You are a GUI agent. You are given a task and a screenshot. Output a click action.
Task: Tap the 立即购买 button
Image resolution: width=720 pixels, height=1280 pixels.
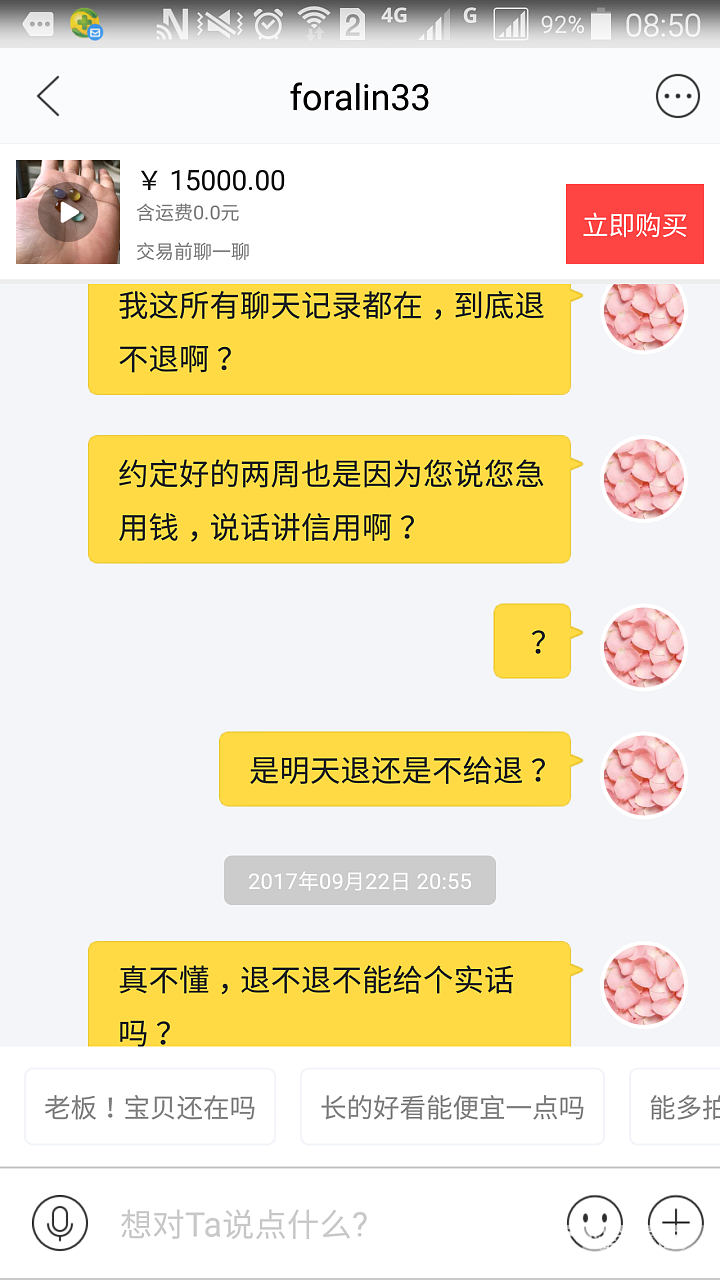click(x=634, y=225)
